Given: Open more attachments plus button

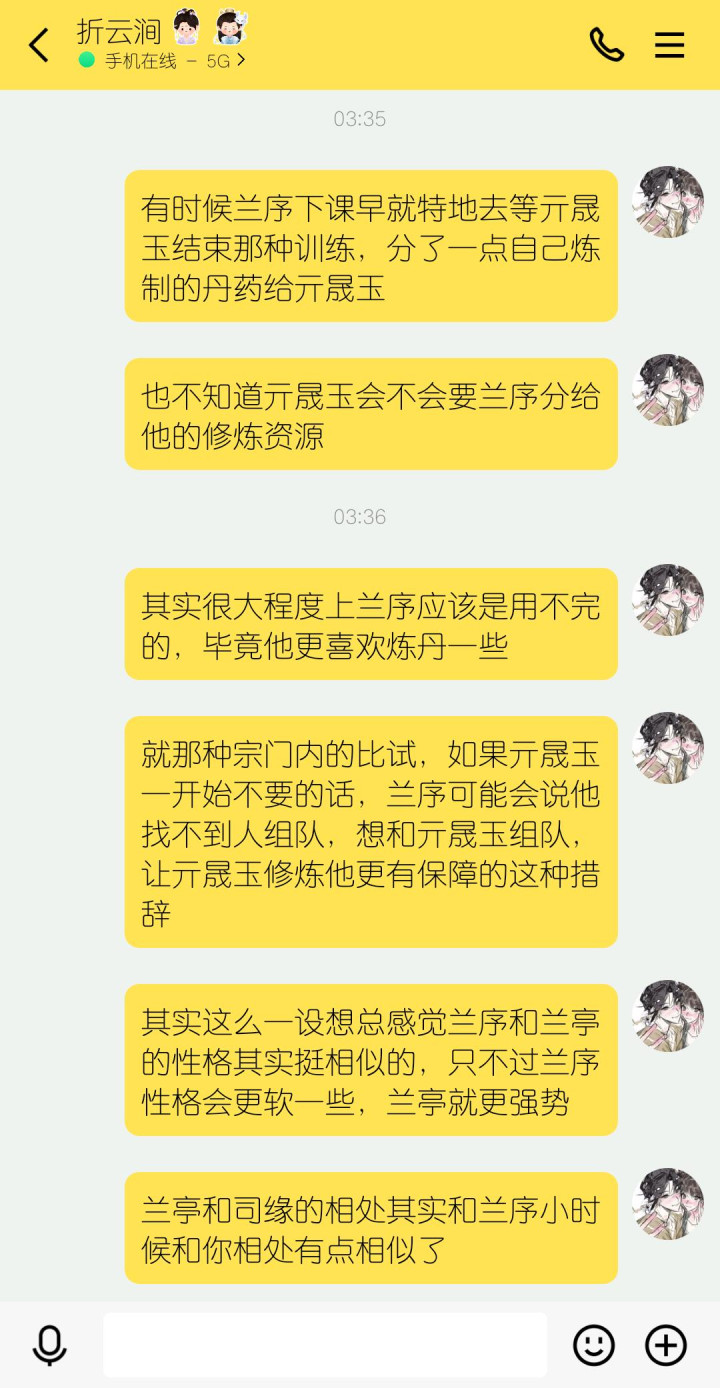Looking at the screenshot, I should point(666,1345).
